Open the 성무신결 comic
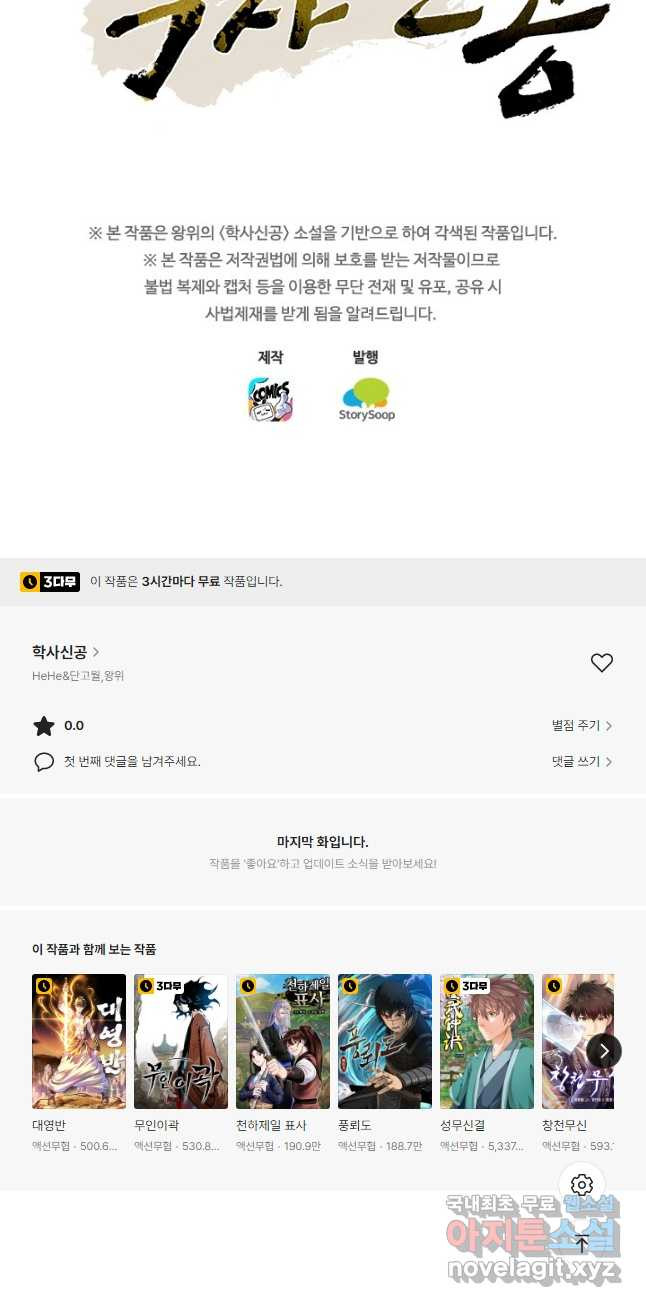Image resolution: width=646 pixels, height=1307 pixels. click(487, 1041)
